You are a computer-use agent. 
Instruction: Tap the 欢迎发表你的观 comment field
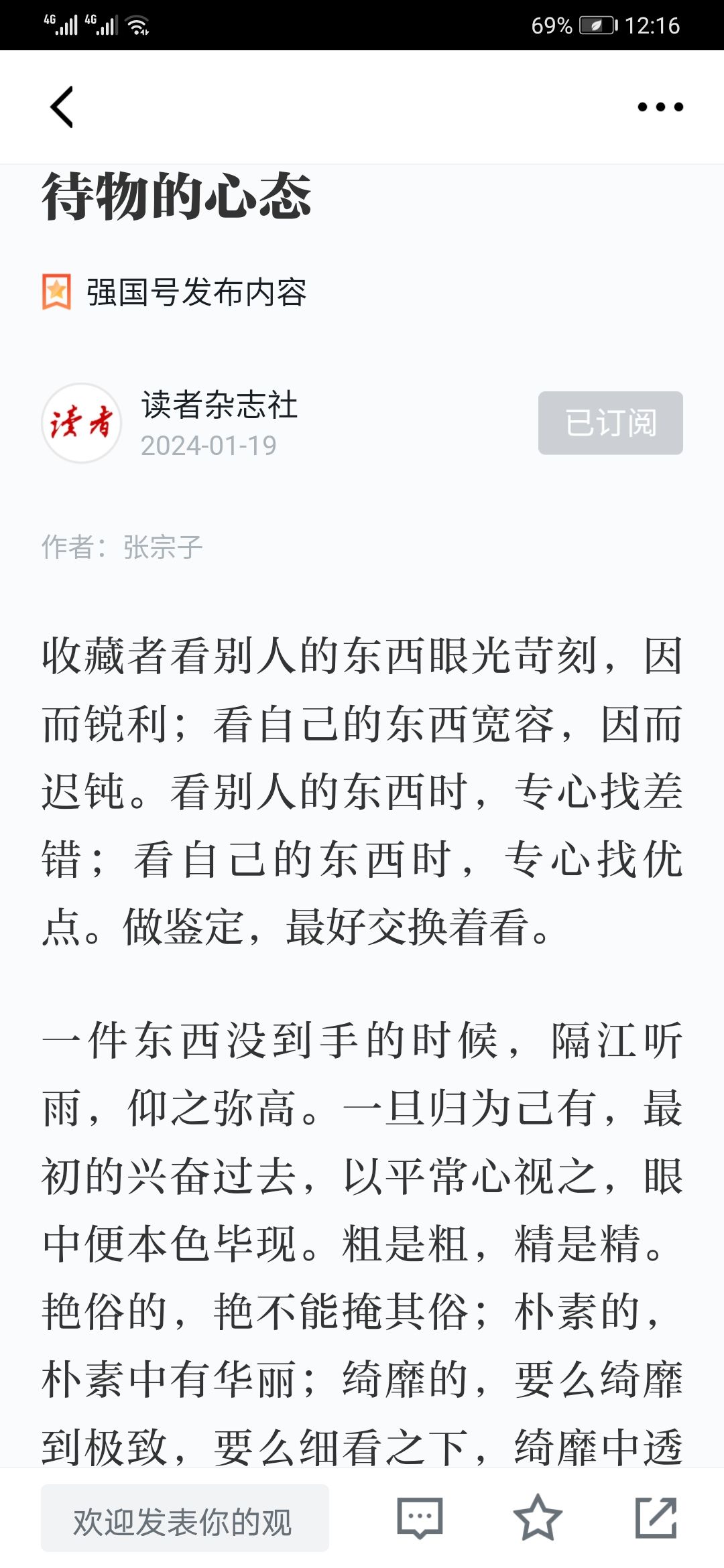(185, 1518)
